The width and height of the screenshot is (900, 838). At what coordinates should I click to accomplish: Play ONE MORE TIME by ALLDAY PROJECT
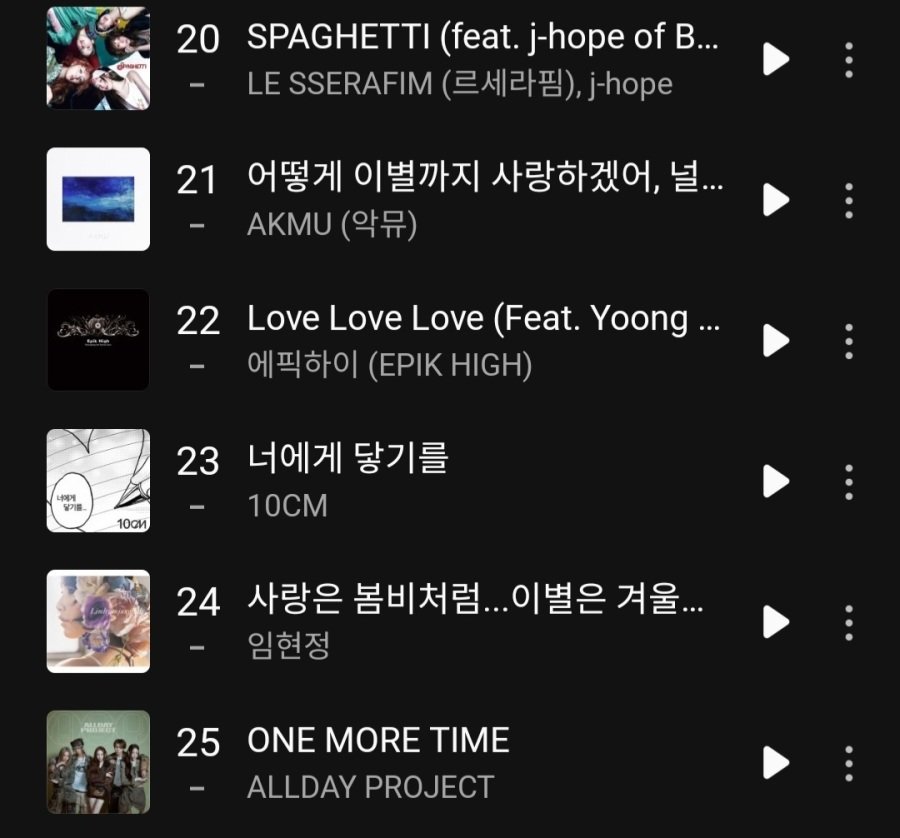(x=776, y=762)
